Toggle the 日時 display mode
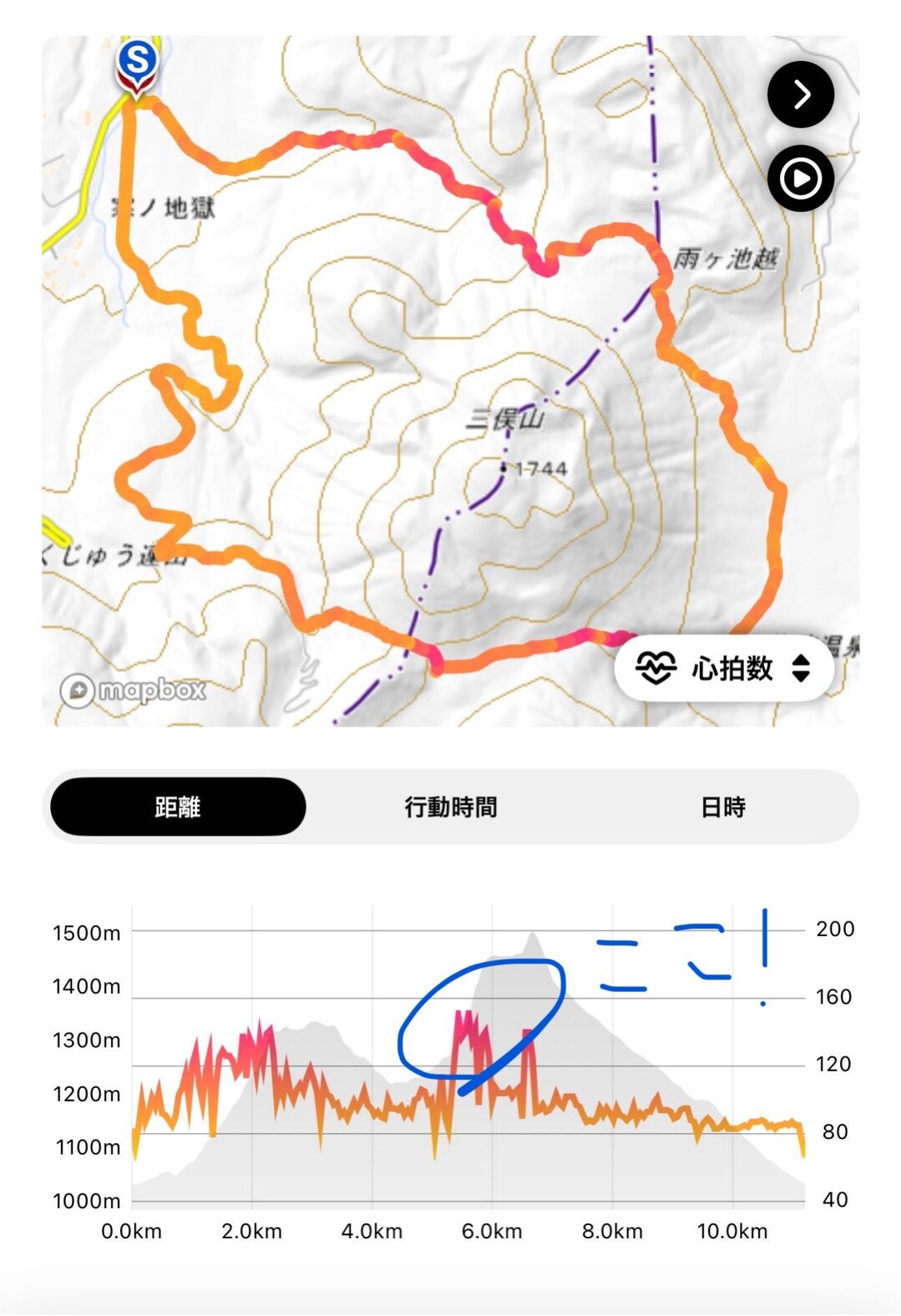 (x=723, y=806)
